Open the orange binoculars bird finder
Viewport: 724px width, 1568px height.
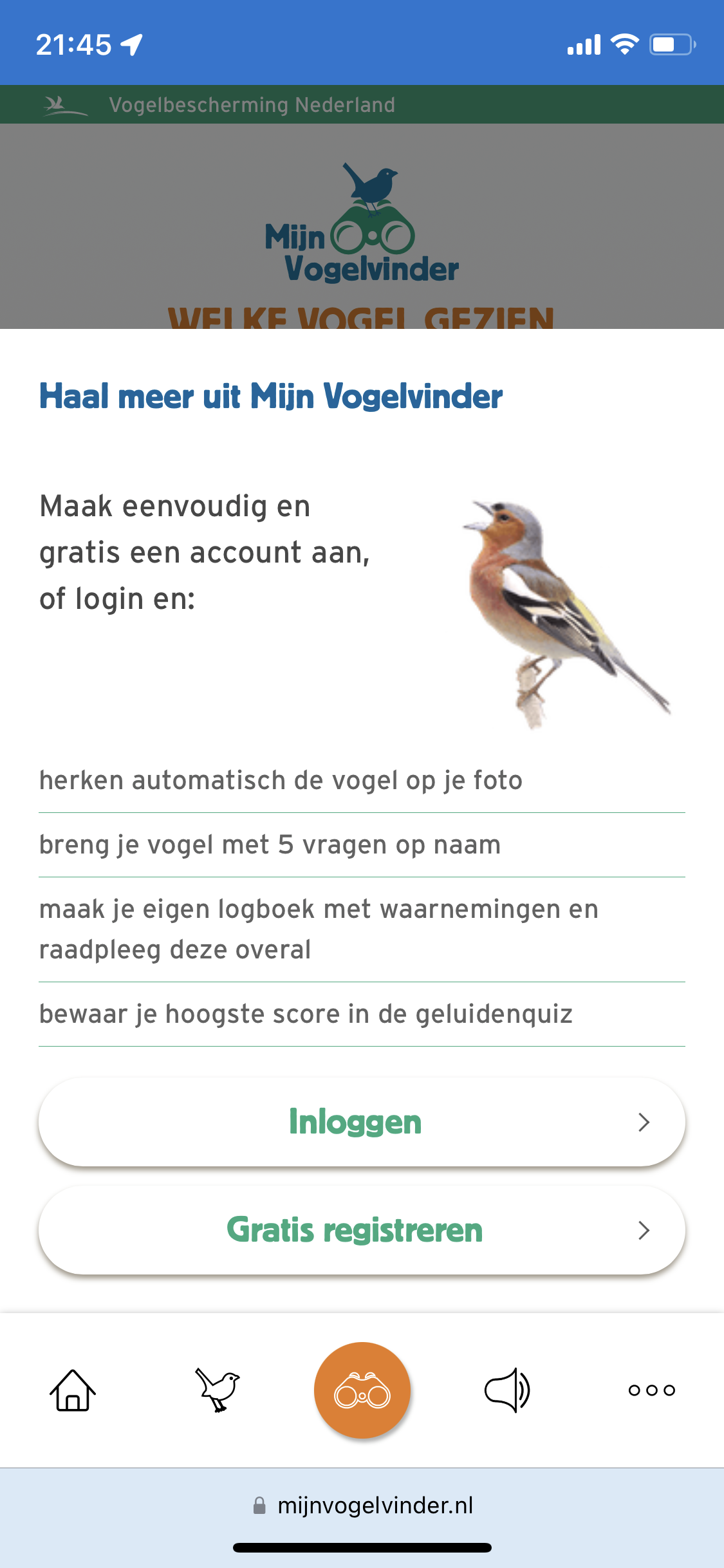pos(362,1390)
